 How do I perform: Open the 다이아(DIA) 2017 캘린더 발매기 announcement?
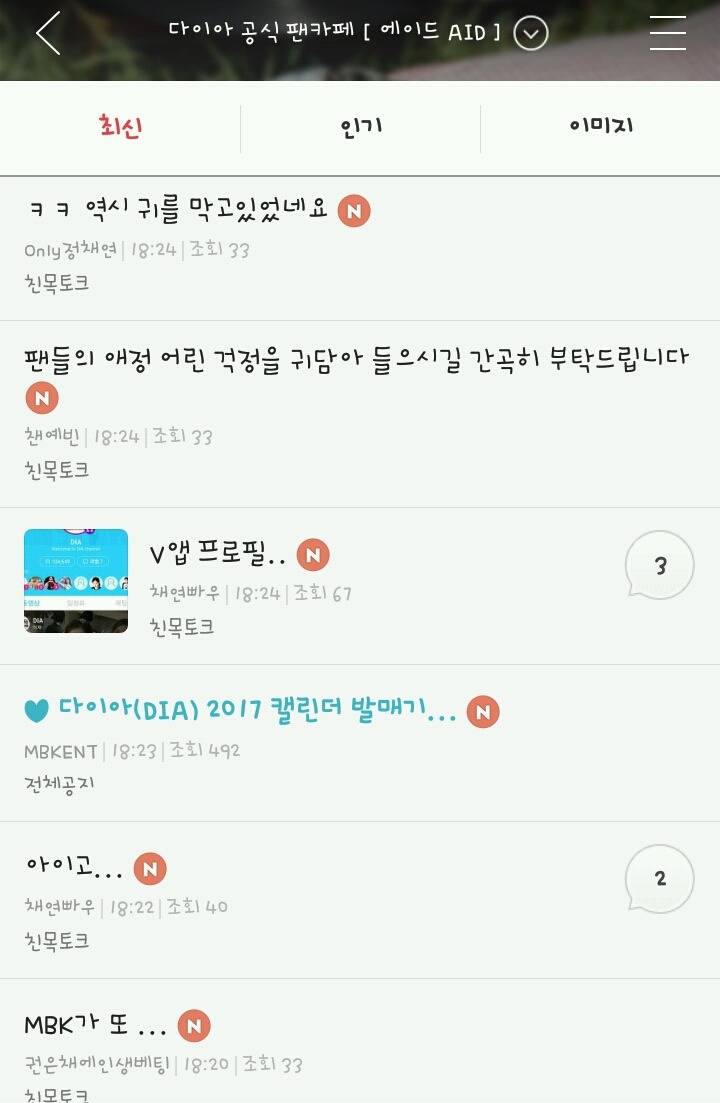click(x=260, y=710)
